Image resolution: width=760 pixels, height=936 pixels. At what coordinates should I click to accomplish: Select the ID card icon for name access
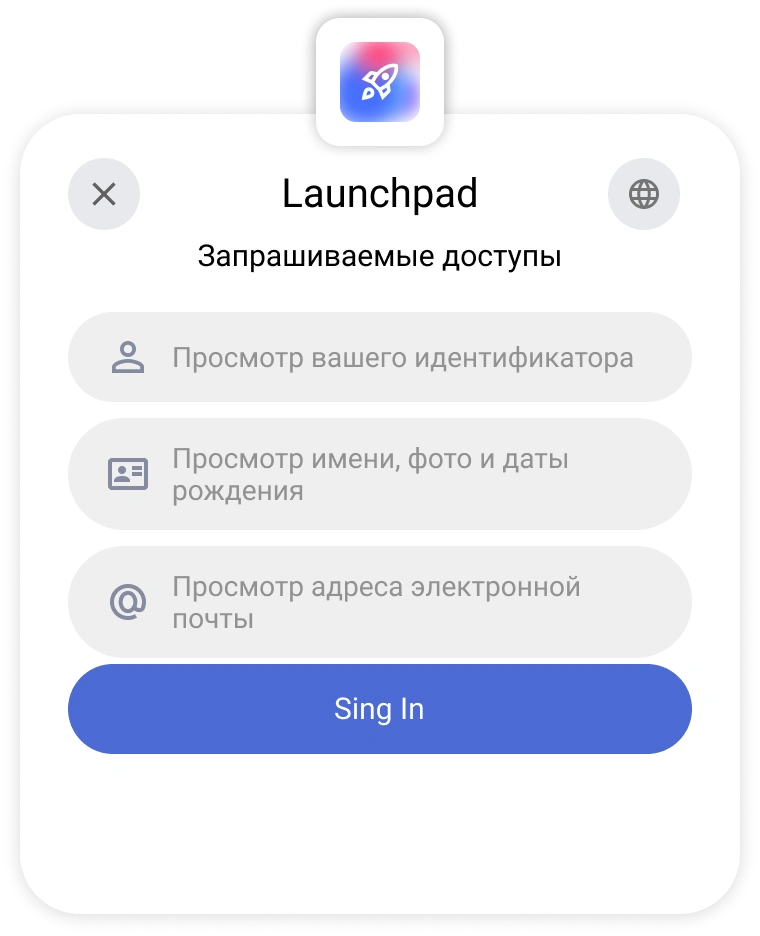coord(127,473)
